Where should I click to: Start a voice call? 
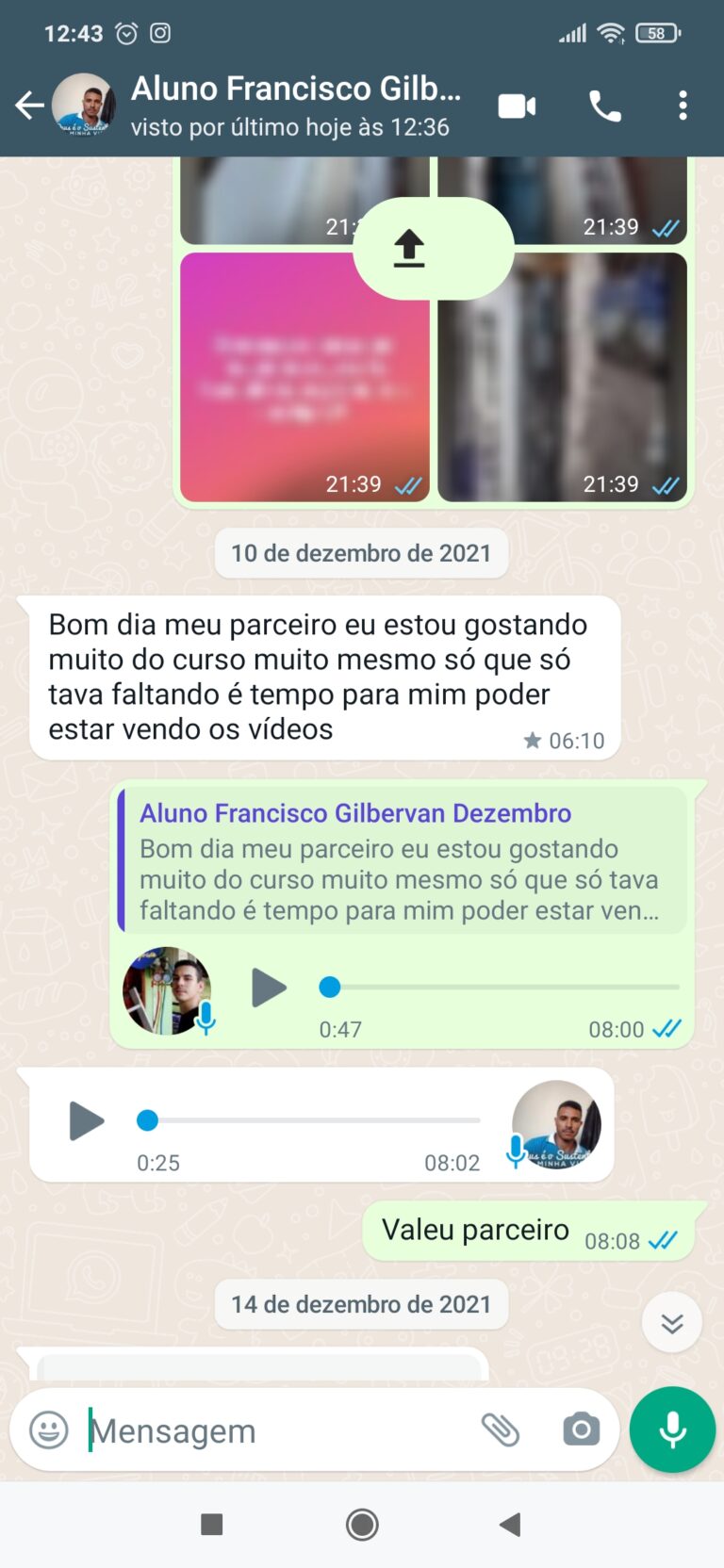(604, 106)
